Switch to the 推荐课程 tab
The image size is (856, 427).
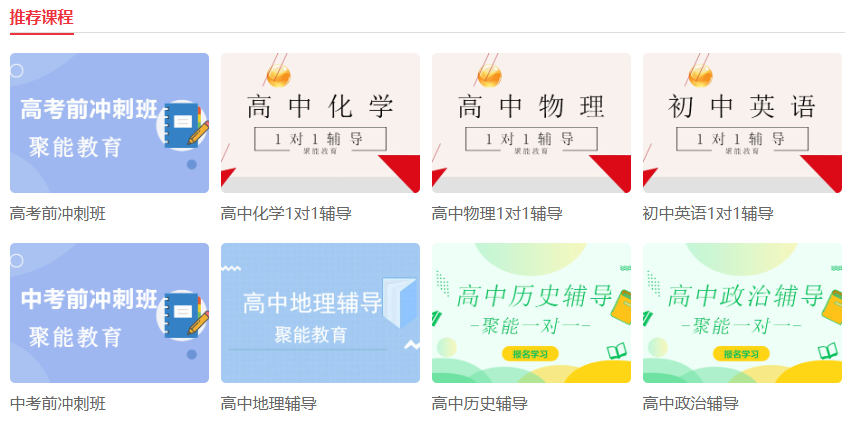[x=41, y=17]
